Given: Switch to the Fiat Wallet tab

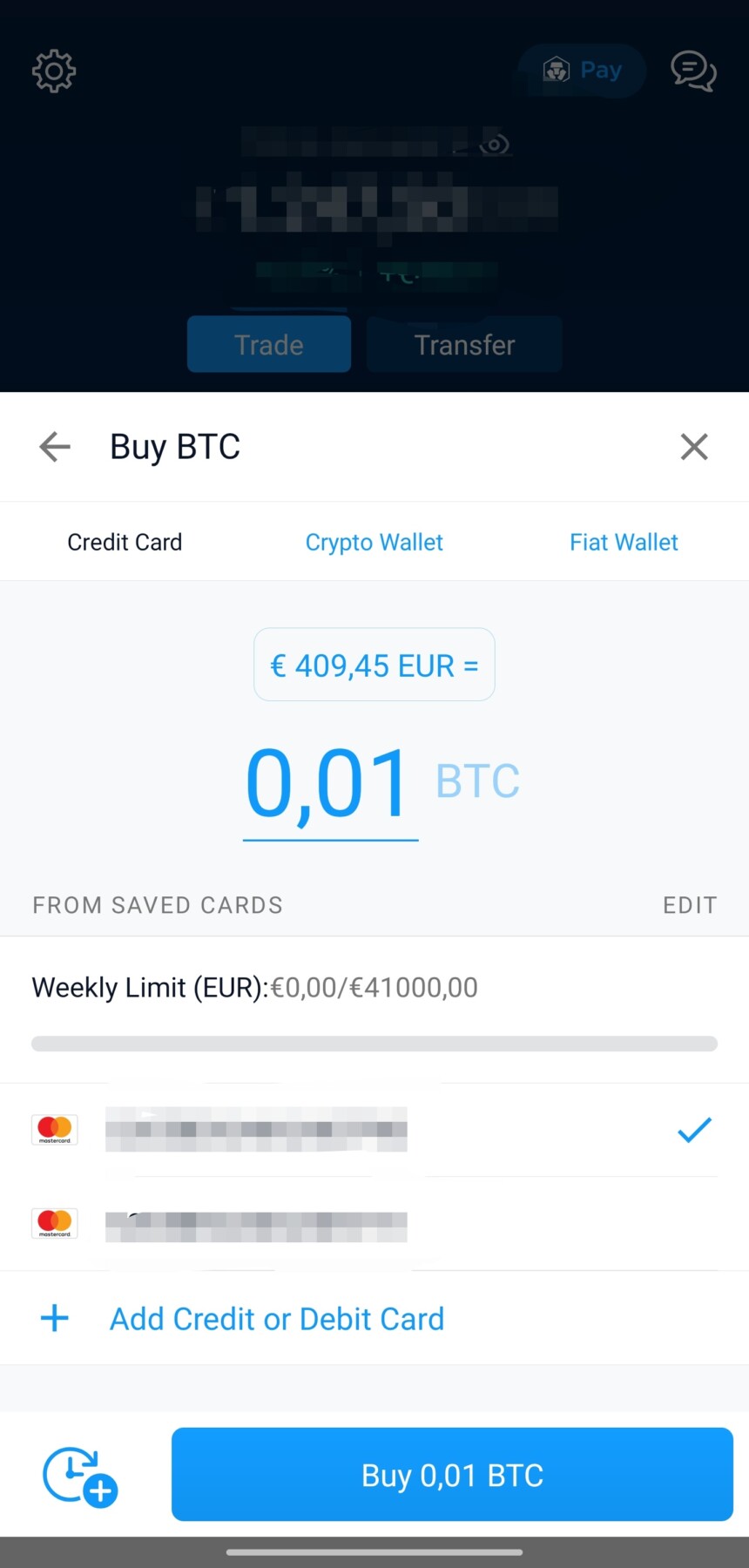Looking at the screenshot, I should click(624, 542).
